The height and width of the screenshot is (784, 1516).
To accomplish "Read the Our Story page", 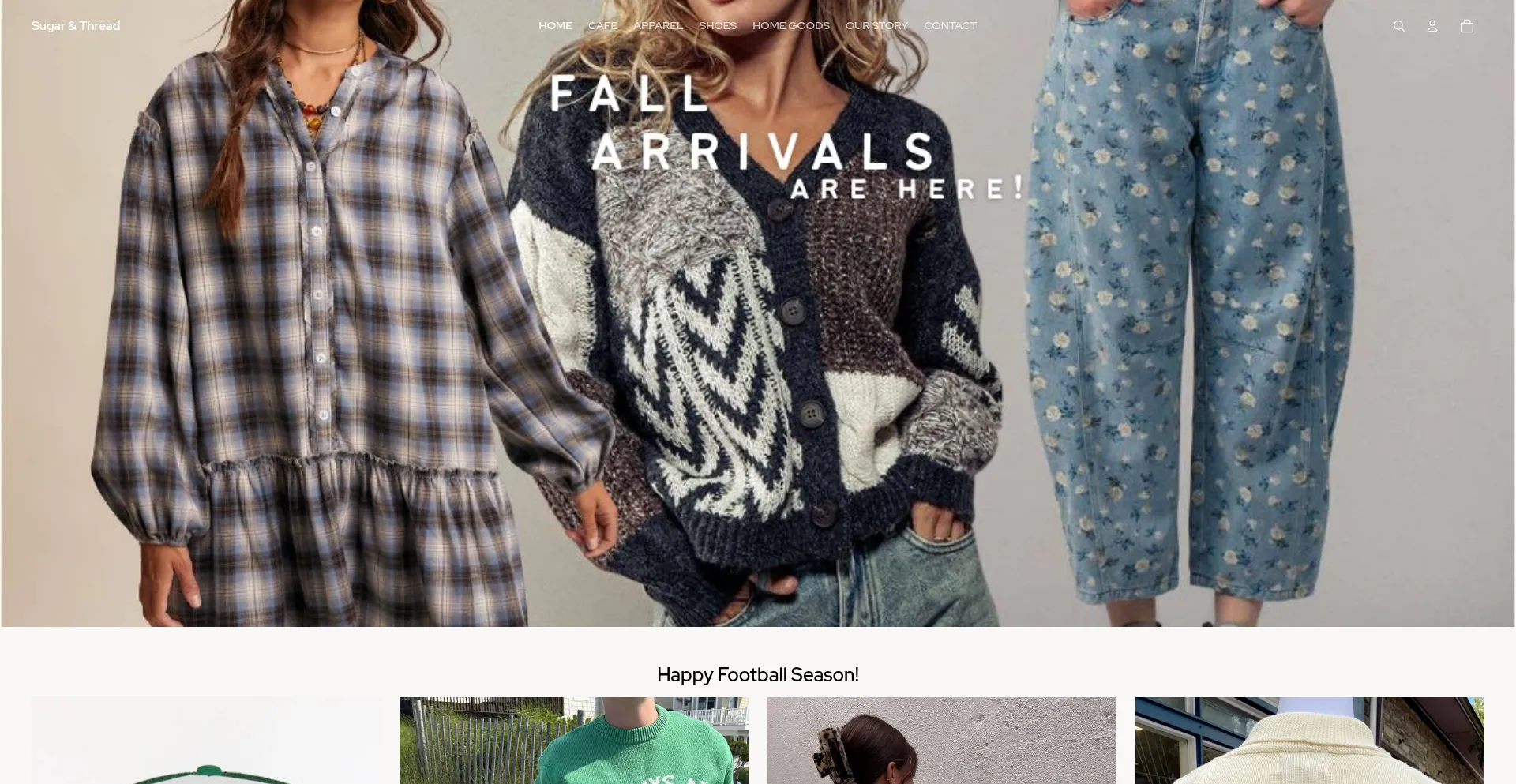I will point(876,26).
